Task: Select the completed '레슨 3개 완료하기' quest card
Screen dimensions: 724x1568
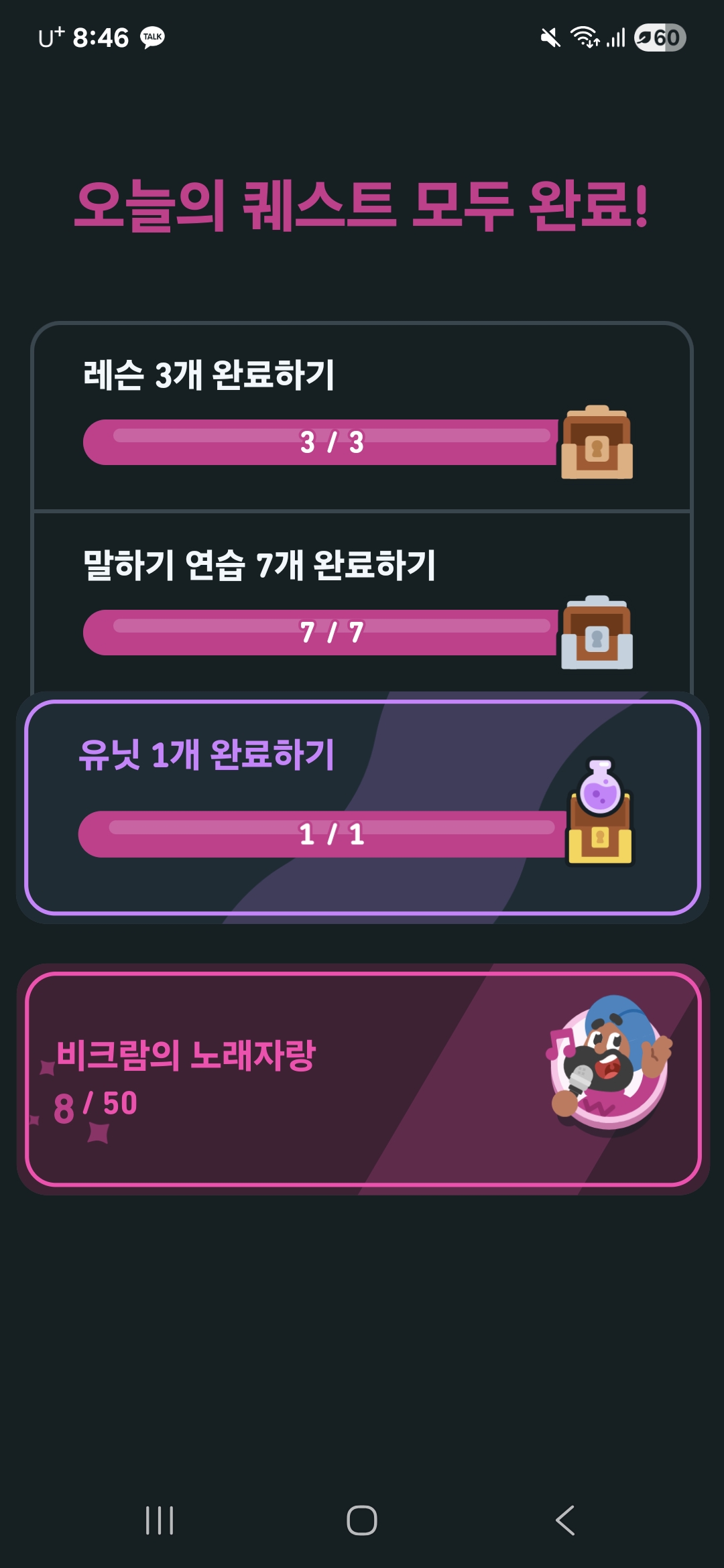Action: click(x=362, y=415)
